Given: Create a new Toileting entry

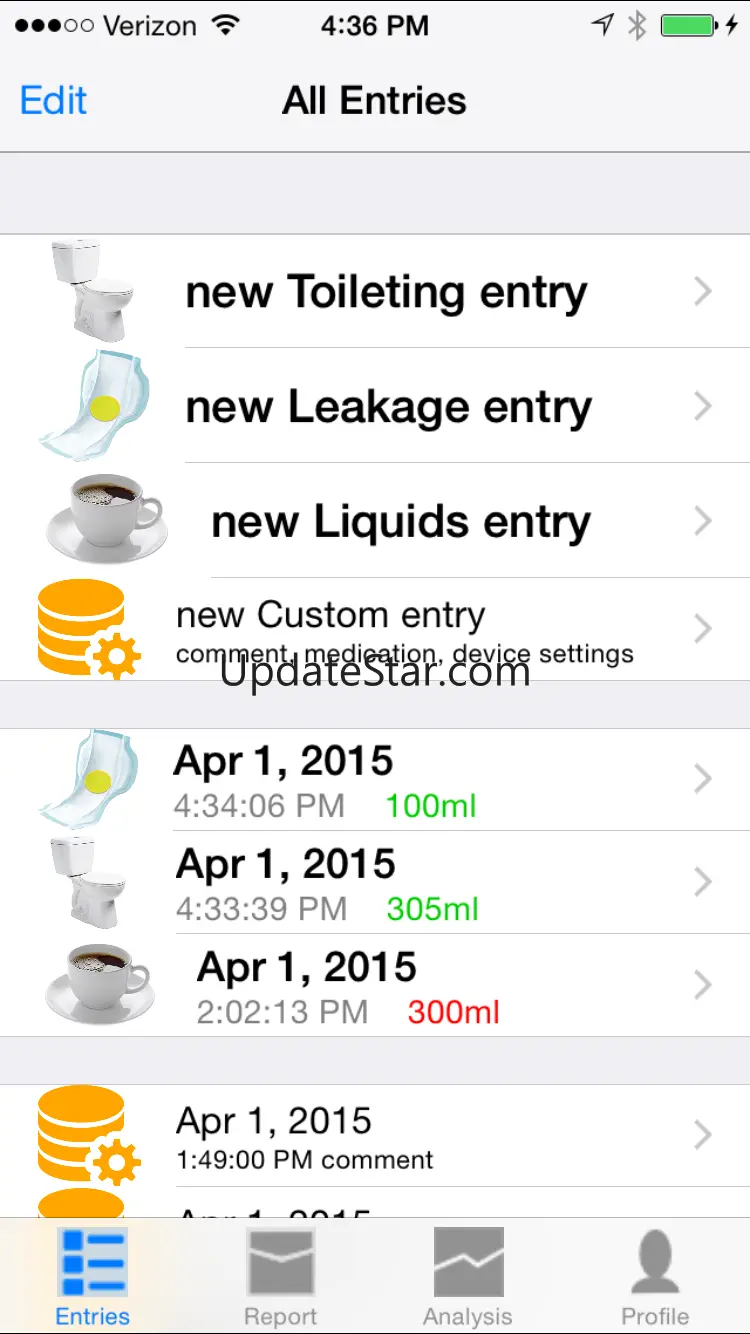Looking at the screenshot, I should pos(386,292).
